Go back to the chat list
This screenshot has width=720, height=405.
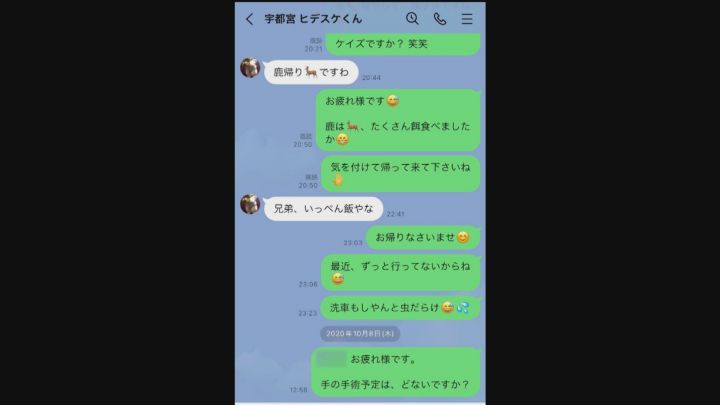[x=249, y=19]
